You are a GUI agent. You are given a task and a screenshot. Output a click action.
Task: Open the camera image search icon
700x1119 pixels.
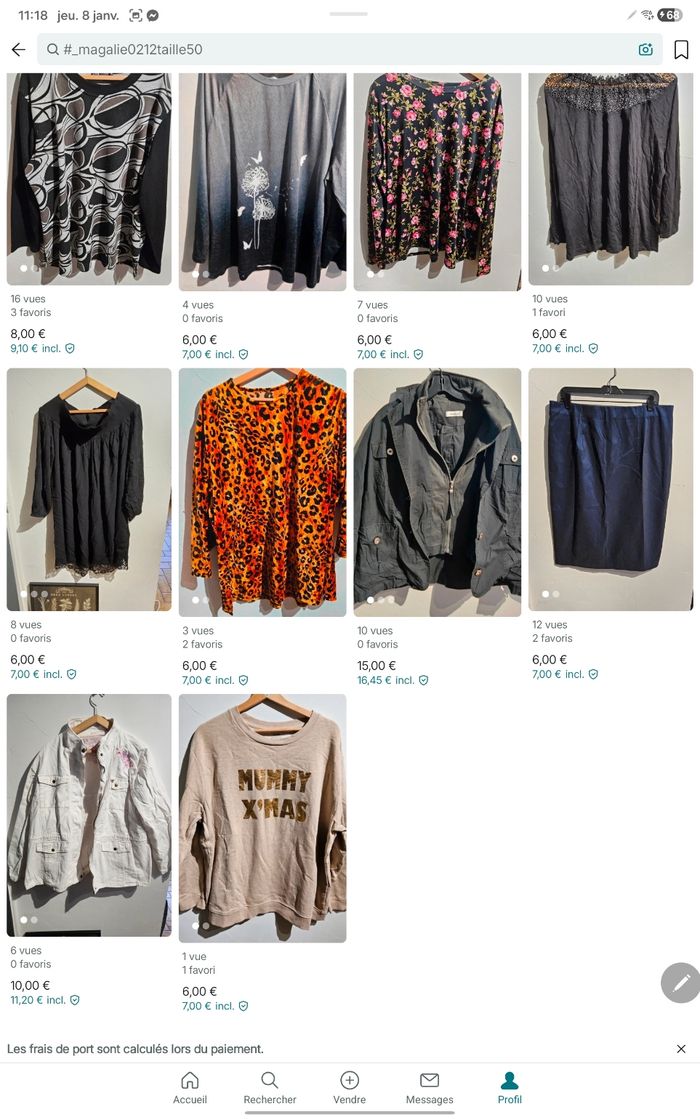point(645,50)
